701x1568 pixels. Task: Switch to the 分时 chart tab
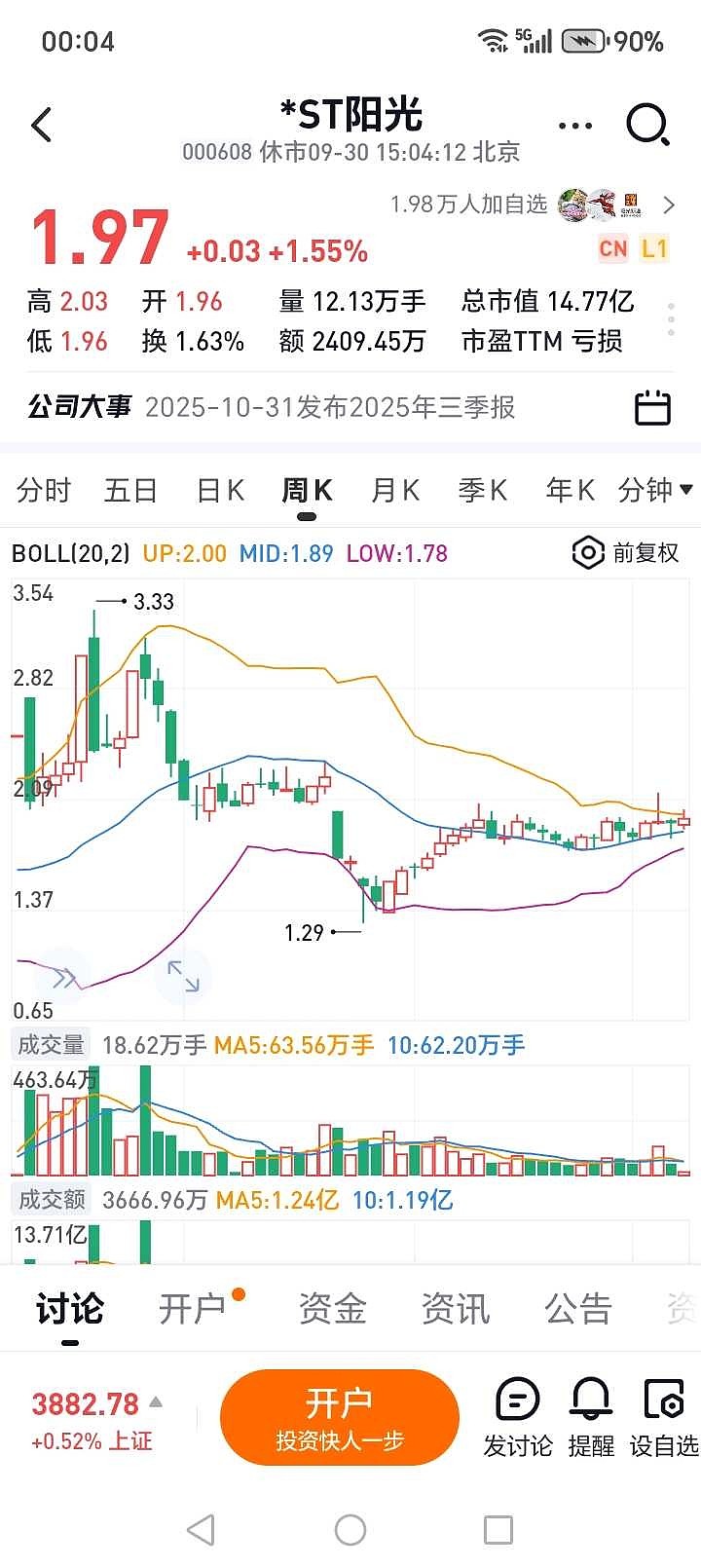[x=44, y=490]
